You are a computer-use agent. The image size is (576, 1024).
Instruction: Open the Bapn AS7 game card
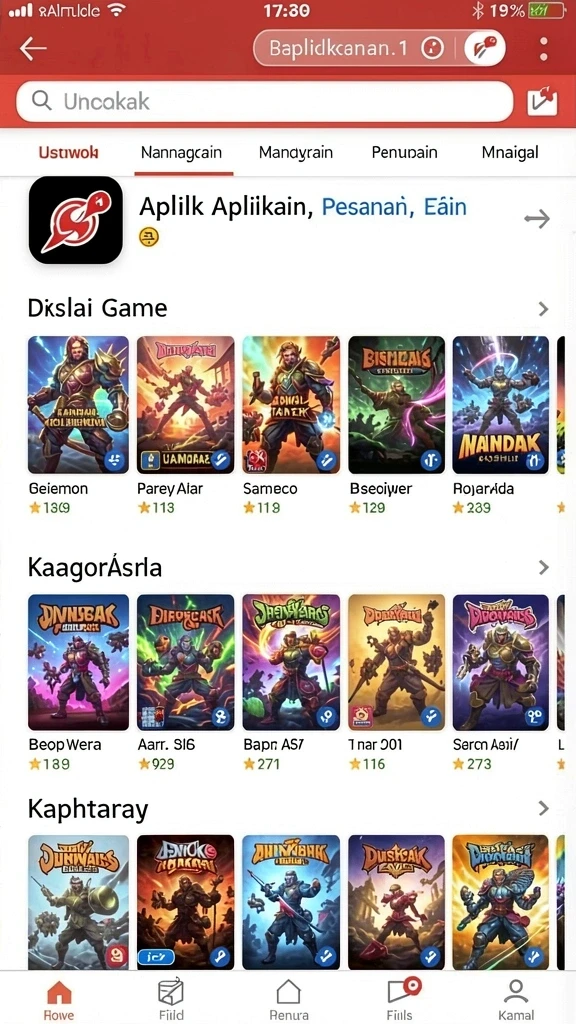(x=291, y=682)
